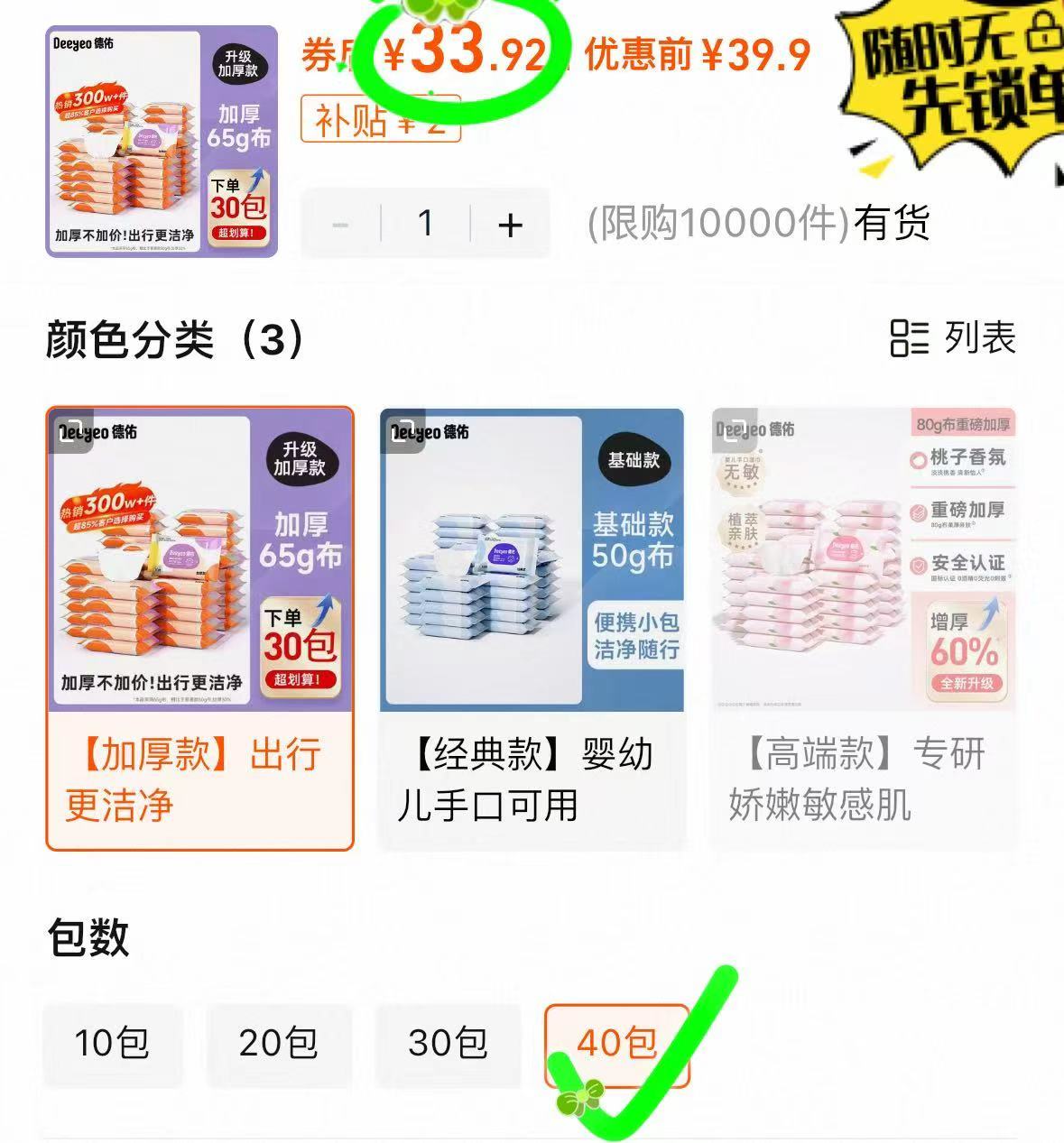The width and height of the screenshot is (1064, 1143).
Task: Choose the 20包 pack size
Action: pos(278,1043)
